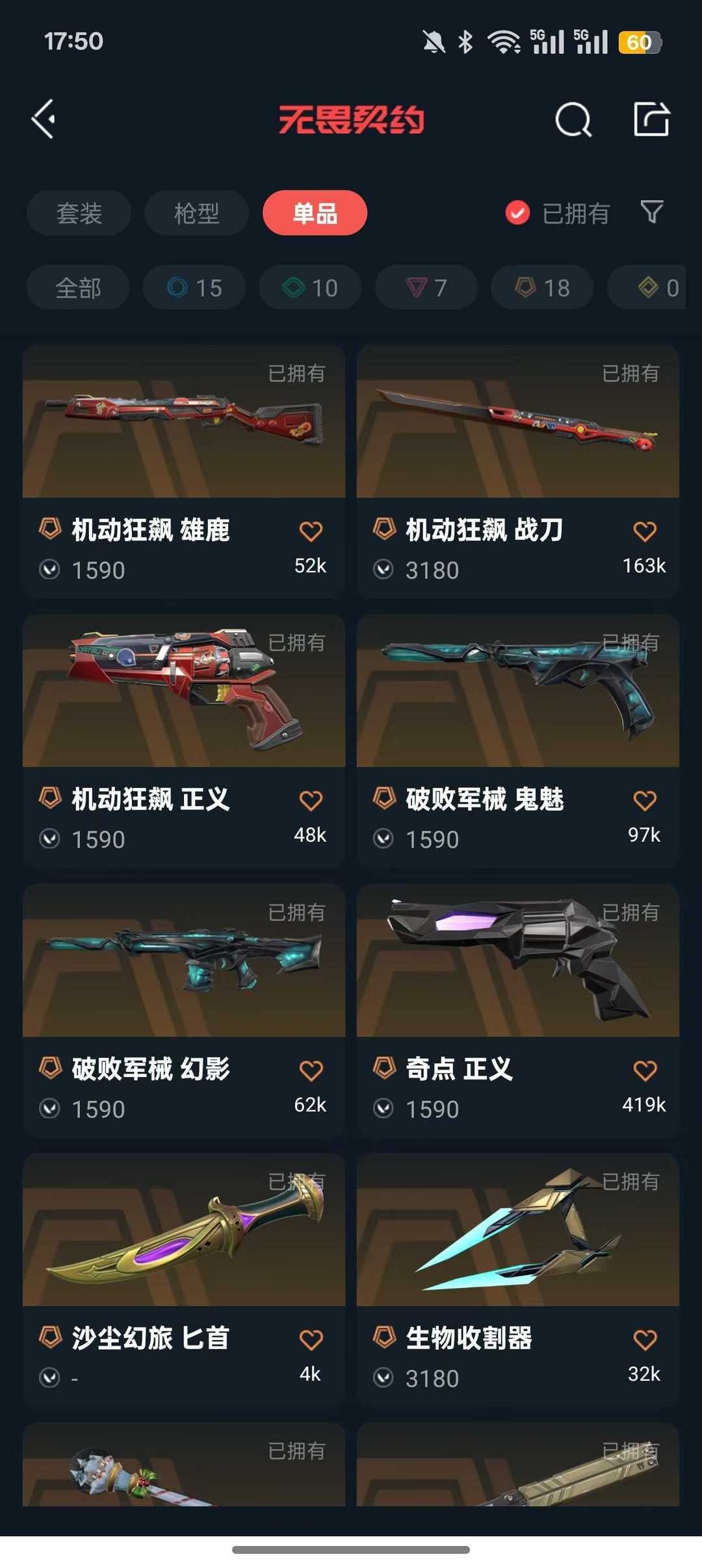702x1568 pixels.
Task: Navigate back using the back arrow
Action: (44, 119)
